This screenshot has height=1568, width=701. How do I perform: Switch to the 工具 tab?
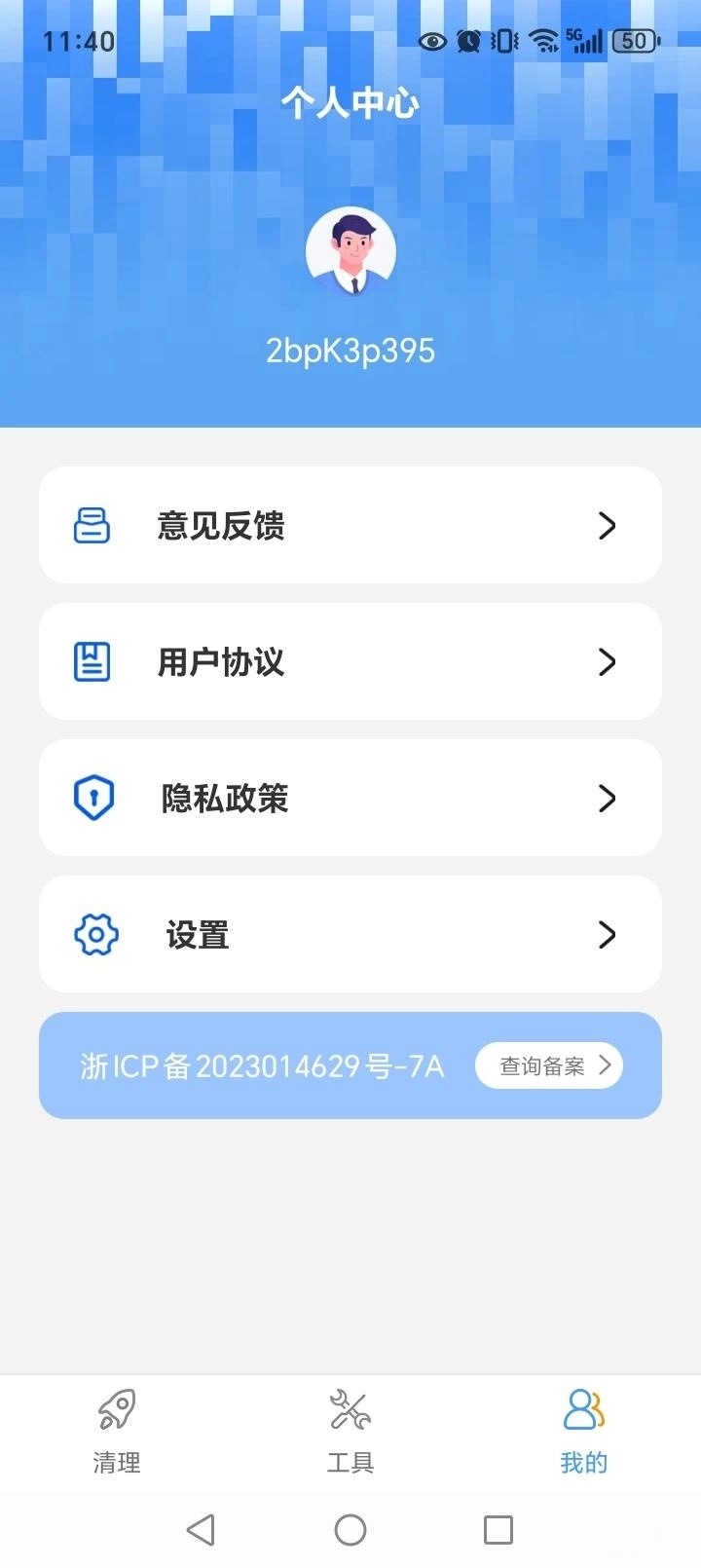350,1432
